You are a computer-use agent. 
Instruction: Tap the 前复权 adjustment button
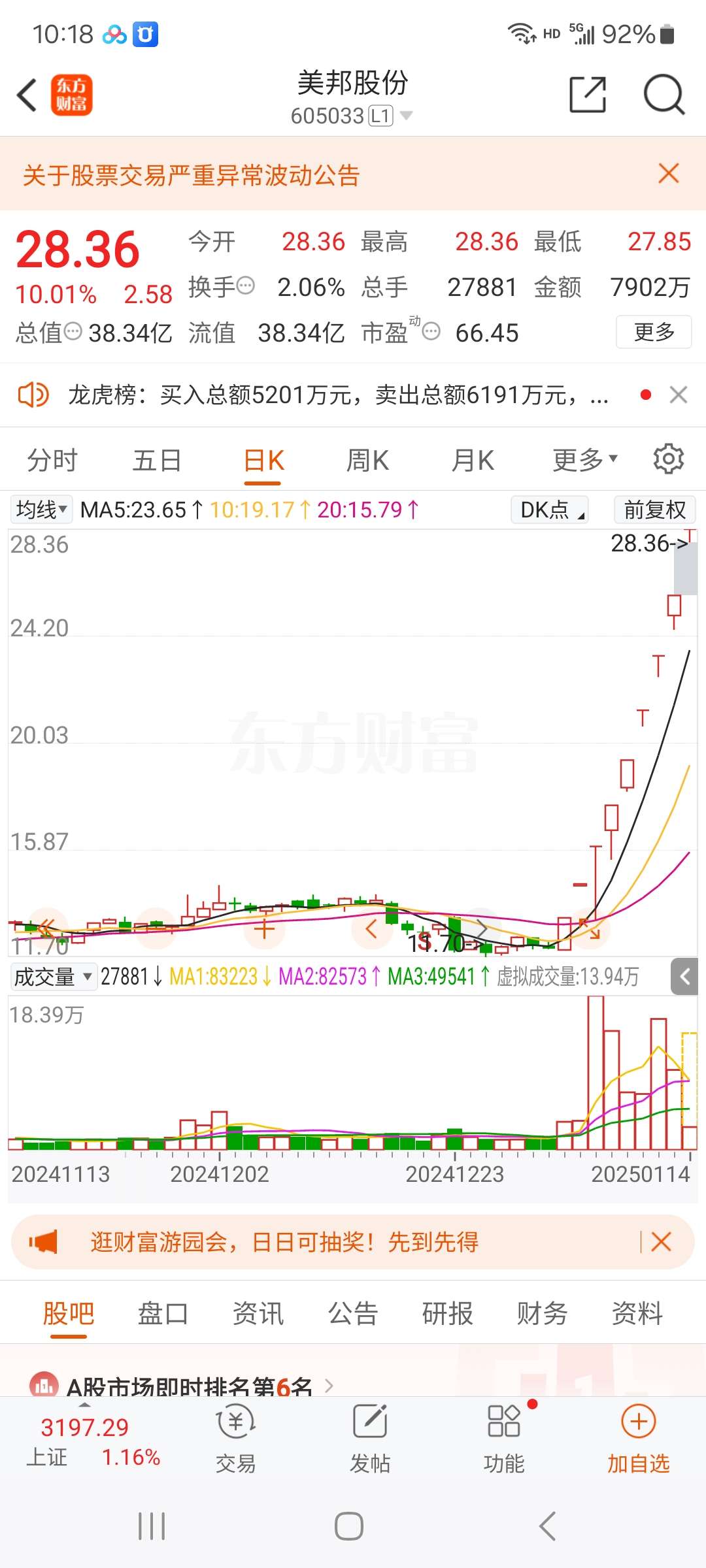654,510
